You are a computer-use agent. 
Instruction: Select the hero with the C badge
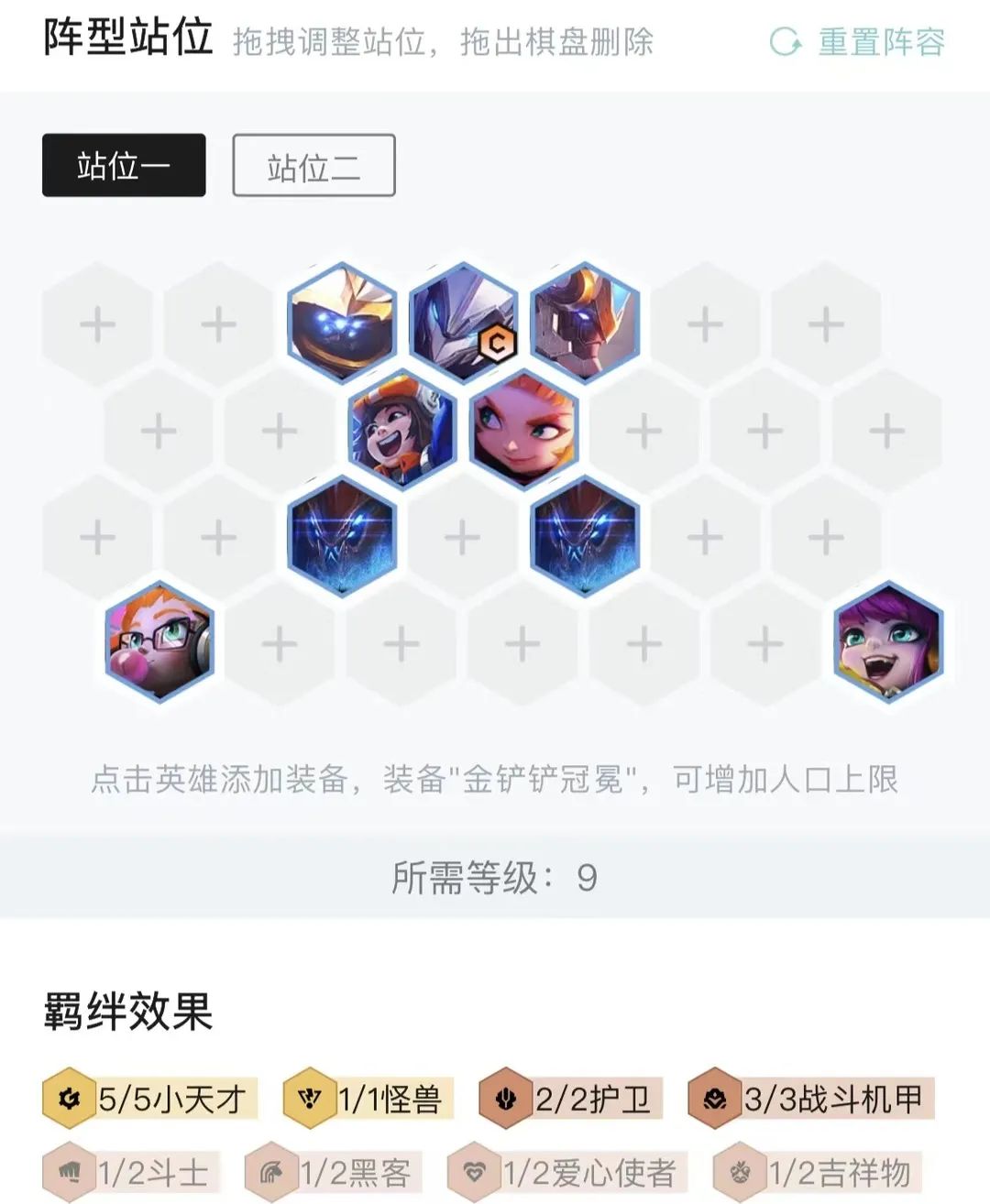click(464, 322)
